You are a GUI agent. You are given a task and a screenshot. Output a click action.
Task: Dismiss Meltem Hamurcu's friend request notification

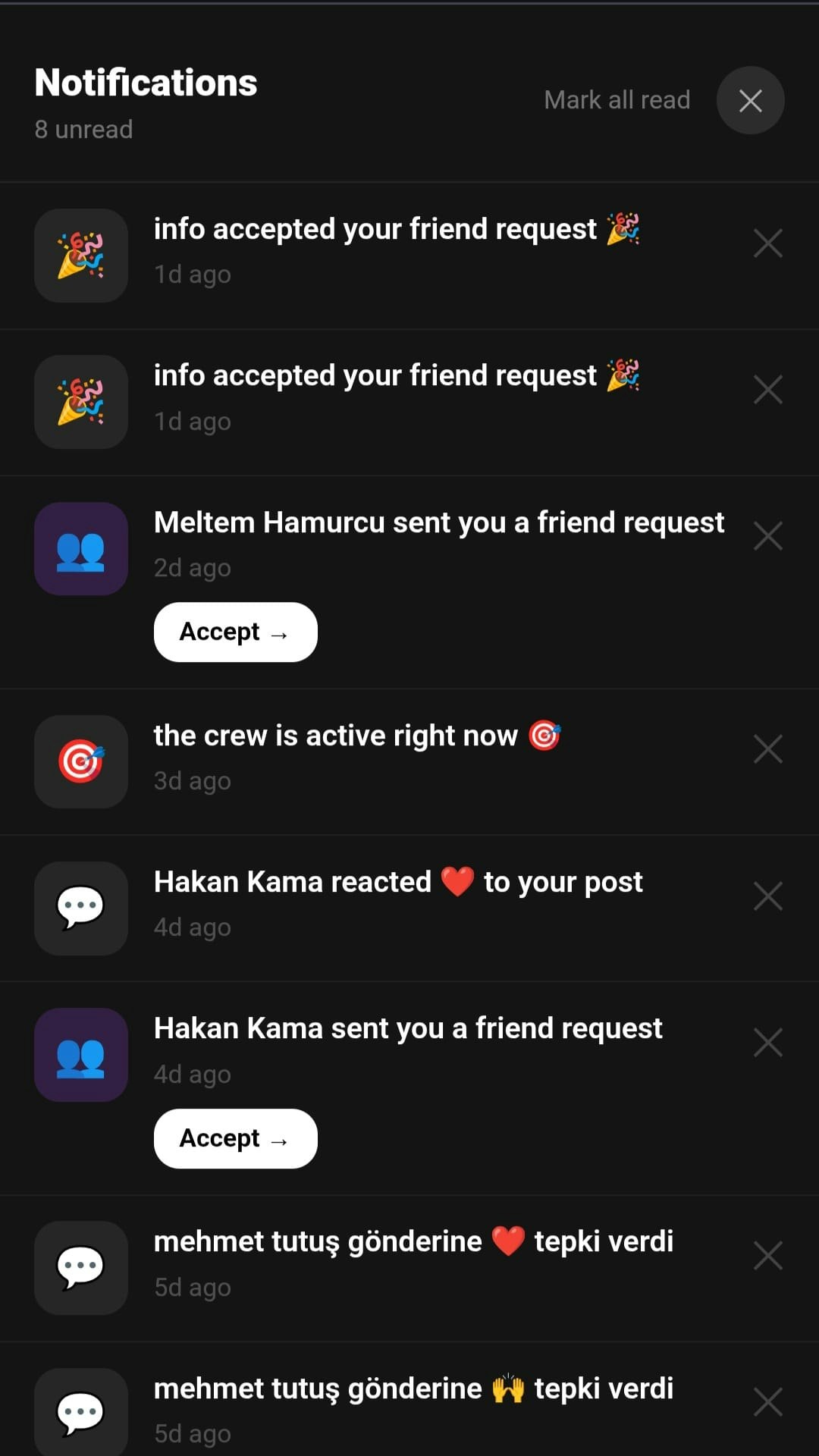coord(767,536)
